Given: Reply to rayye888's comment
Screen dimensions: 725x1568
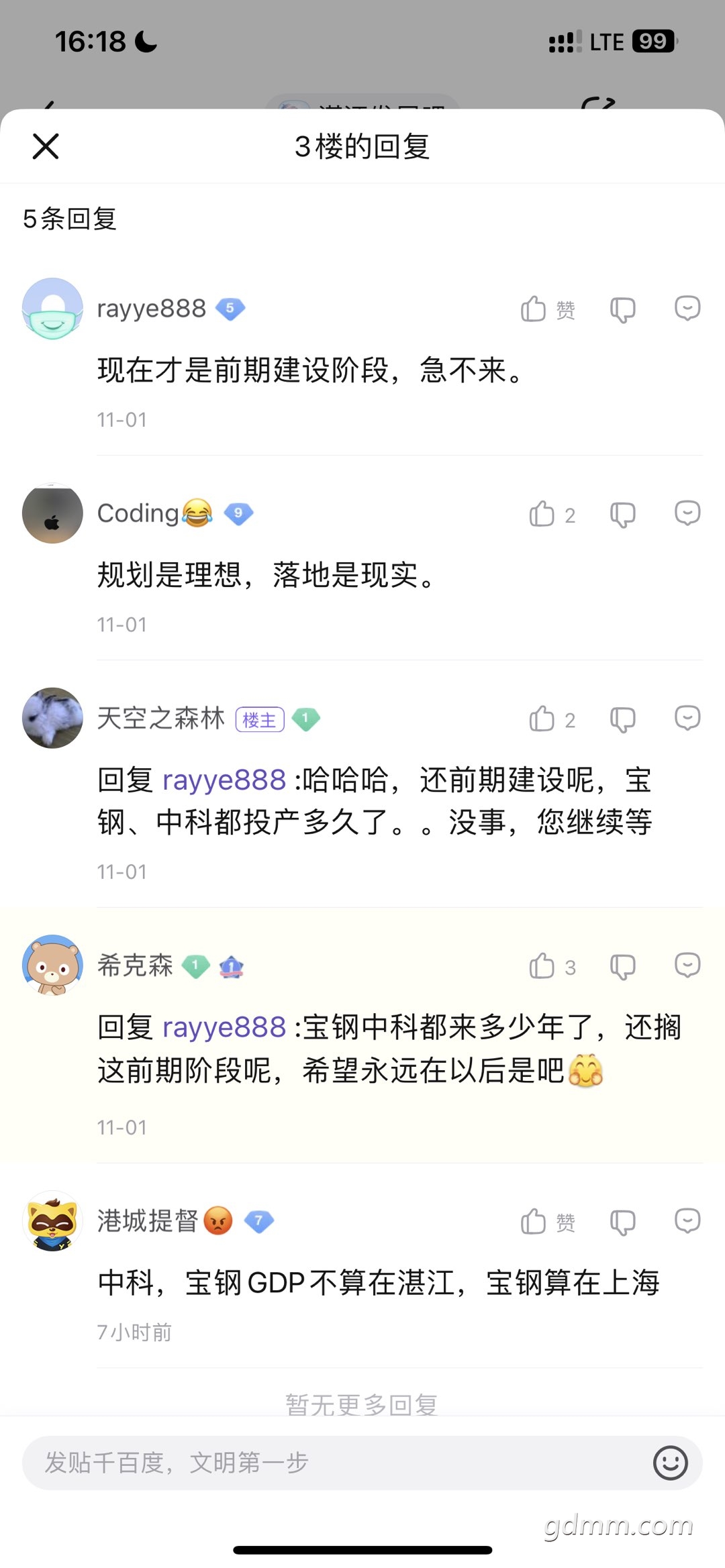Looking at the screenshot, I should pyautogui.click(x=687, y=309).
